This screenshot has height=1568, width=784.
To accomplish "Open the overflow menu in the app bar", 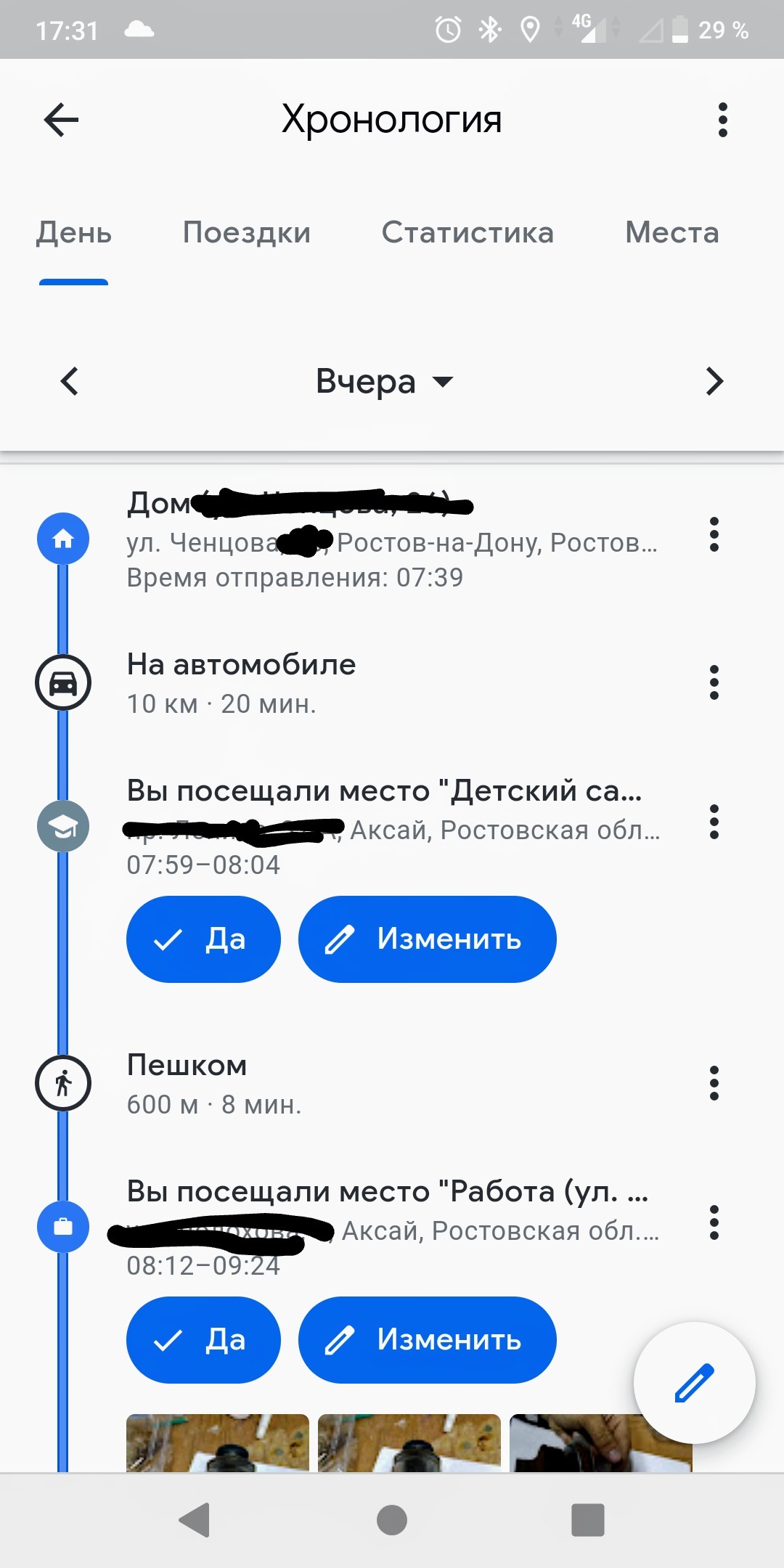I will click(722, 120).
